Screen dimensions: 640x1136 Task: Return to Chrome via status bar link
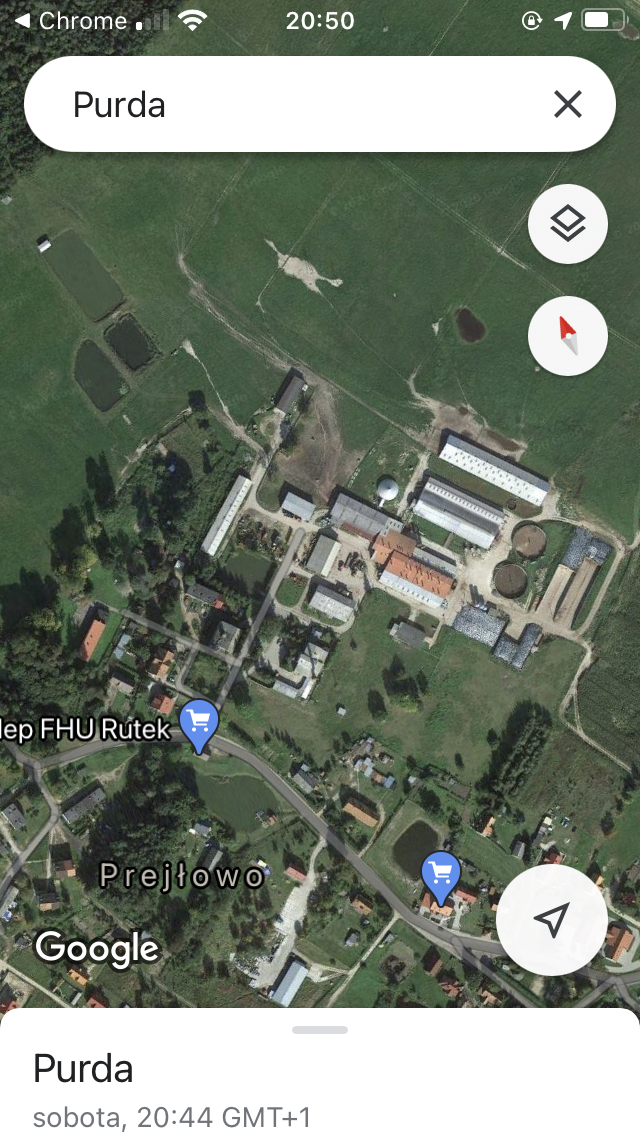[70, 21]
